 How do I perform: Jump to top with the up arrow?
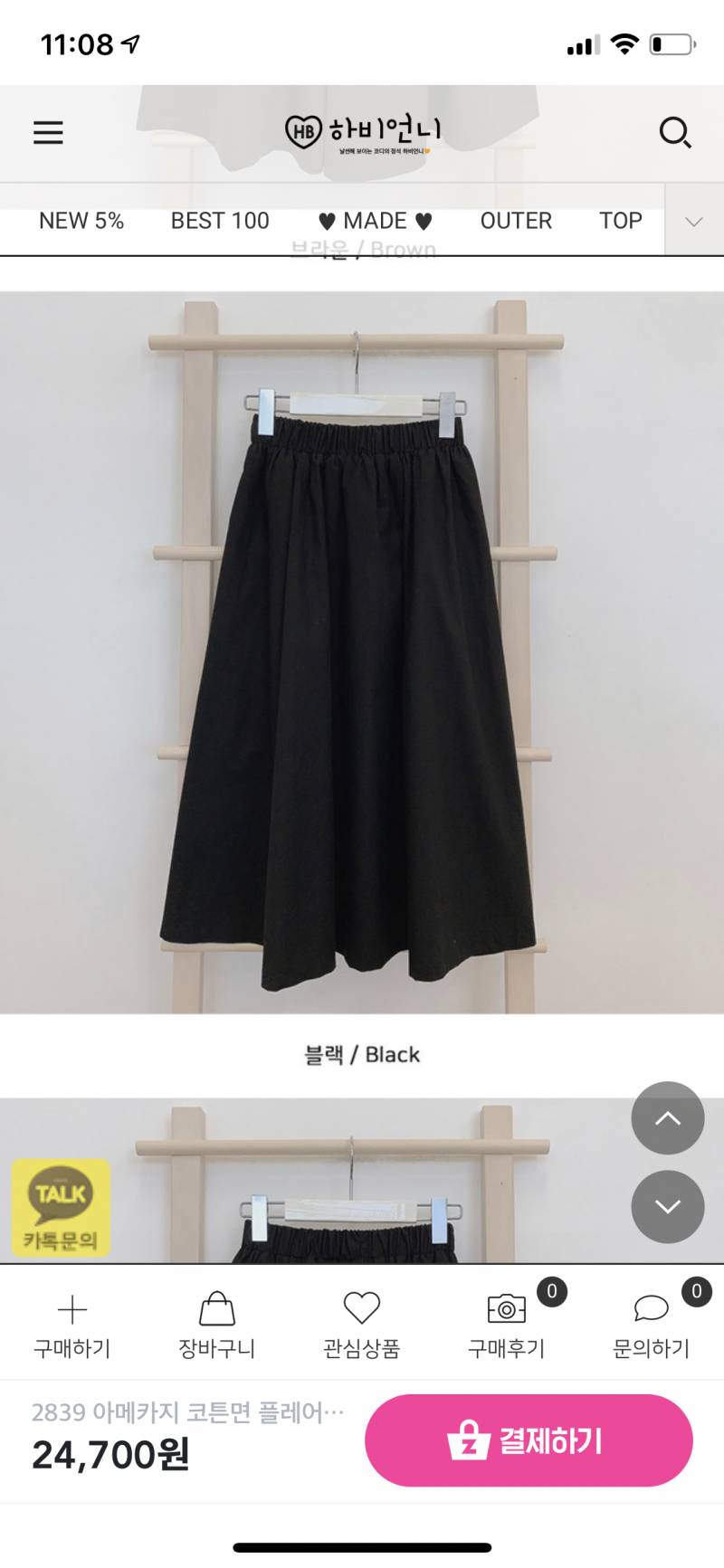coord(667,1118)
